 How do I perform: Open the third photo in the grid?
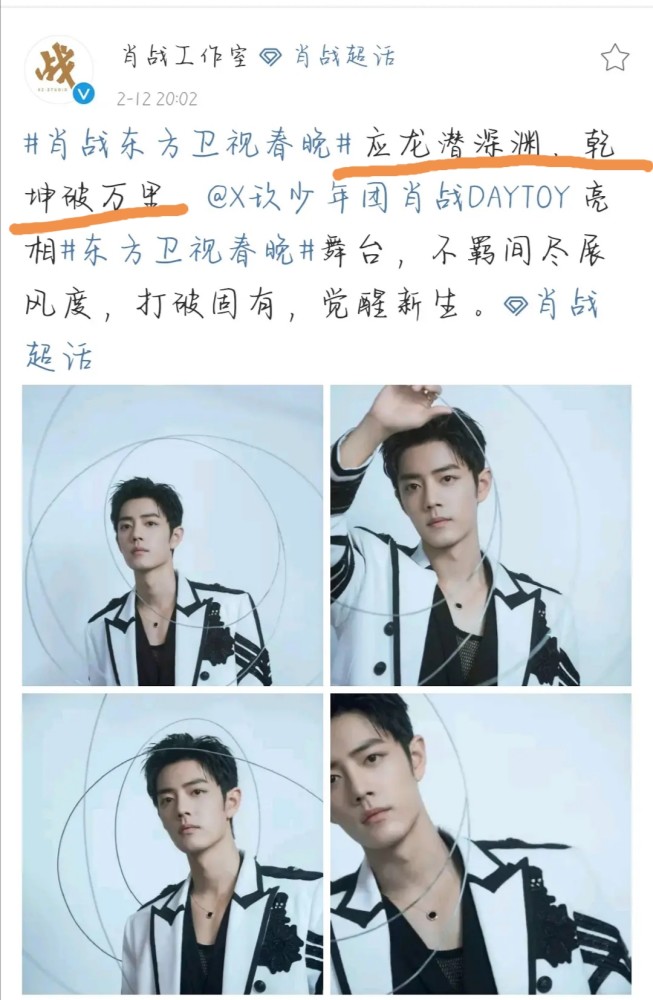(173, 844)
